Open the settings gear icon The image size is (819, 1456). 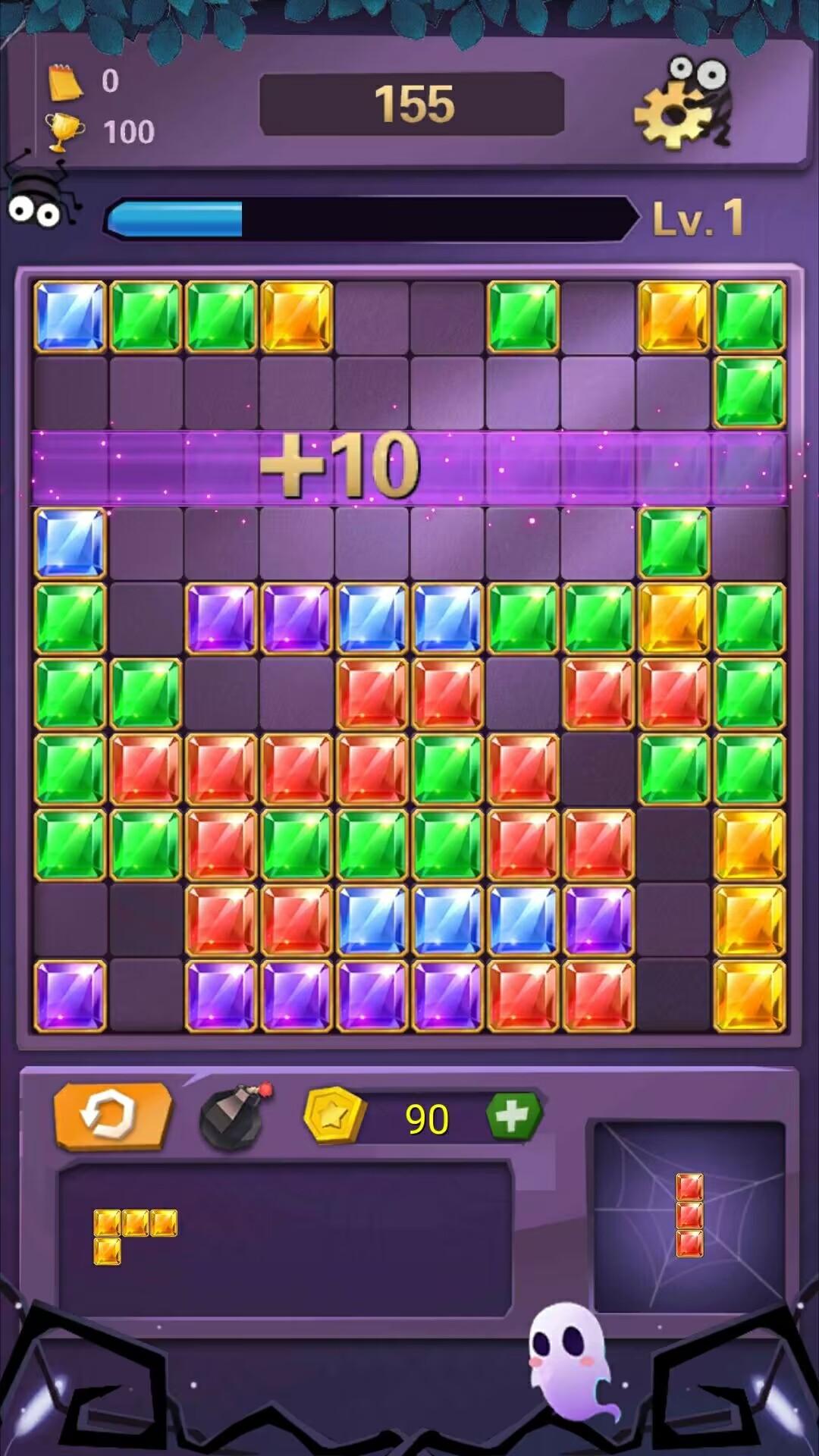click(683, 104)
